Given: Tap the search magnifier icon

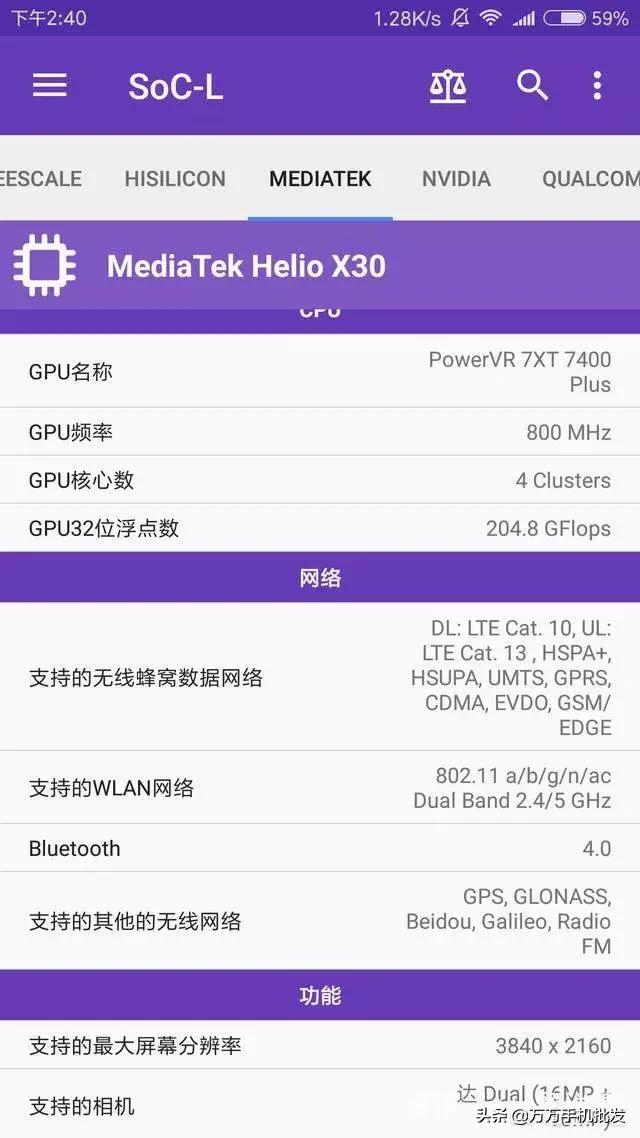Looking at the screenshot, I should tap(532, 86).
